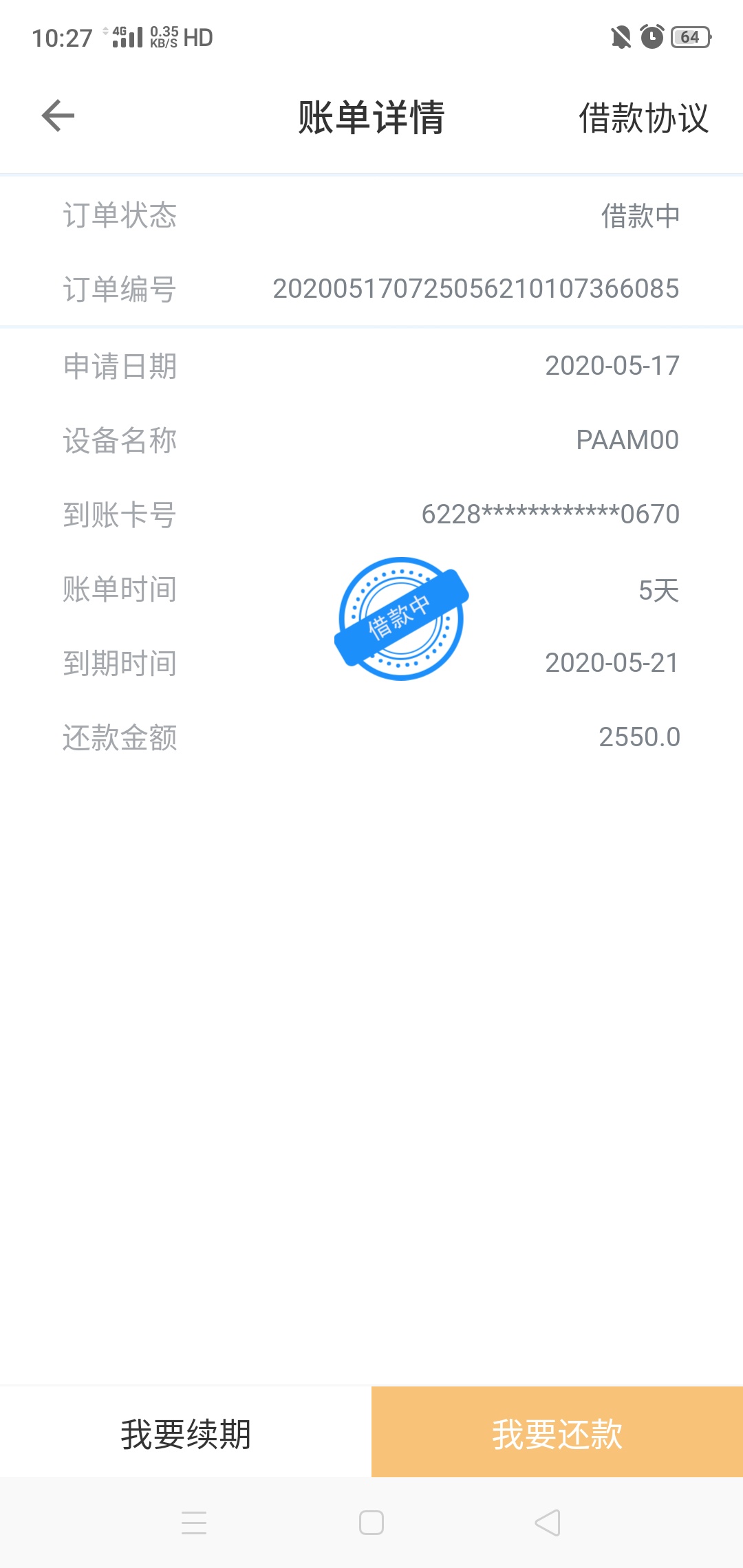
Task: Open recent apps from navigation bar
Action: point(194,1523)
